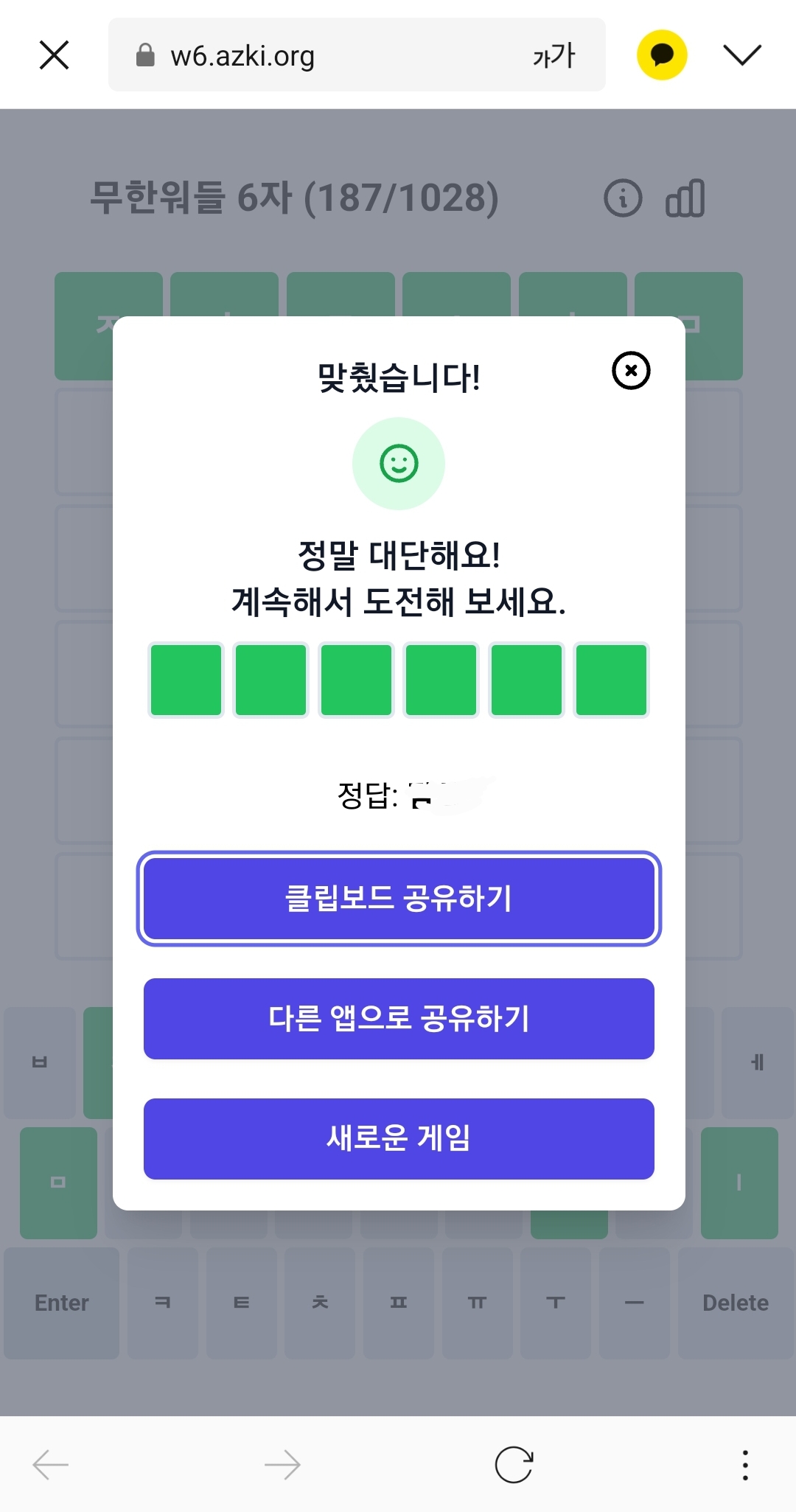This screenshot has width=796, height=1512.
Task: Tap 다른 앱으로 공유하기 button
Action: (399, 1019)
